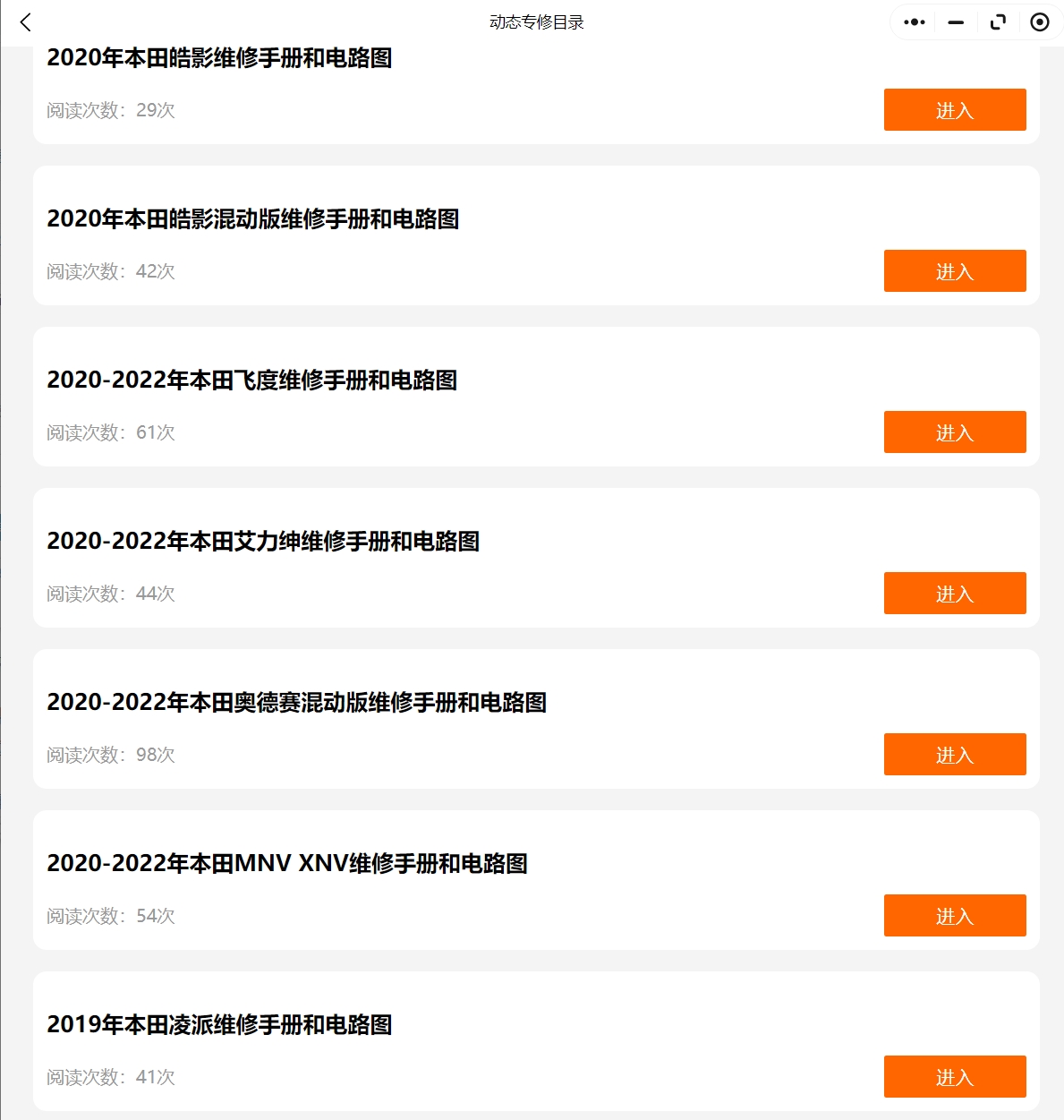The image size is (1064, 1120).
Task: Select the 2020-2022年本田MNV XNV list card
Action: pos(532,879)
